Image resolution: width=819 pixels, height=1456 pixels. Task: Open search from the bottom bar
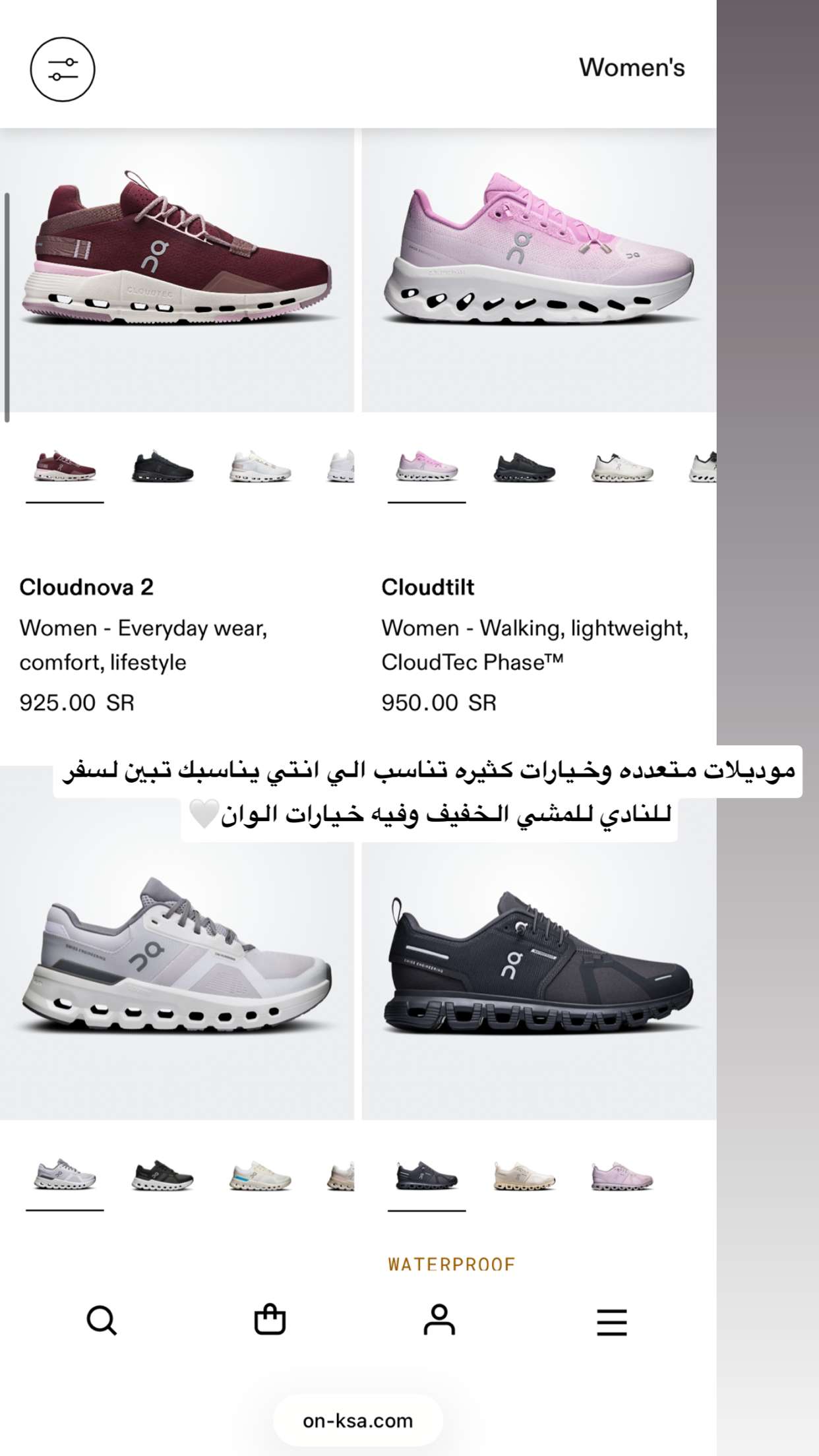click(102, 1320)
